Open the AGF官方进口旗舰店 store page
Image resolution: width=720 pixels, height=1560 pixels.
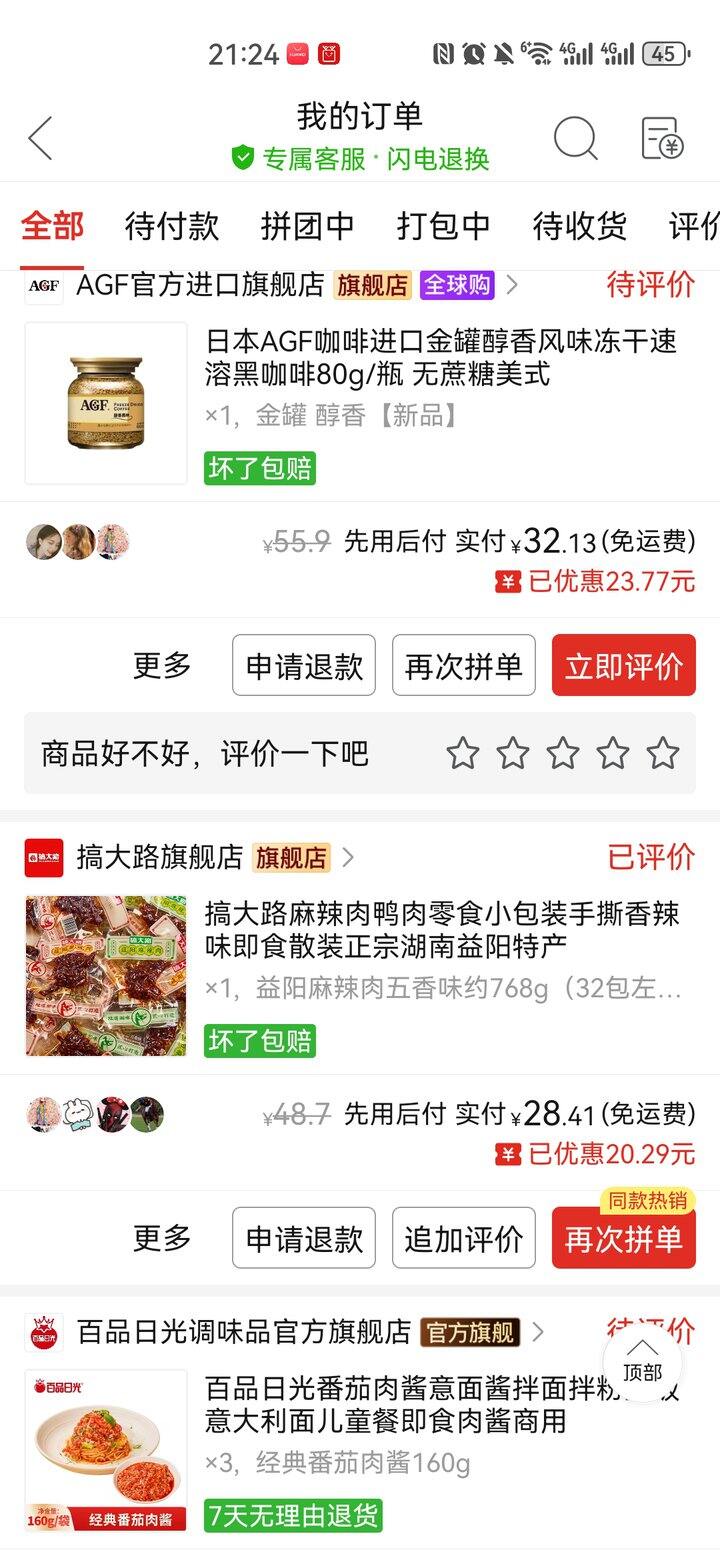200,285
